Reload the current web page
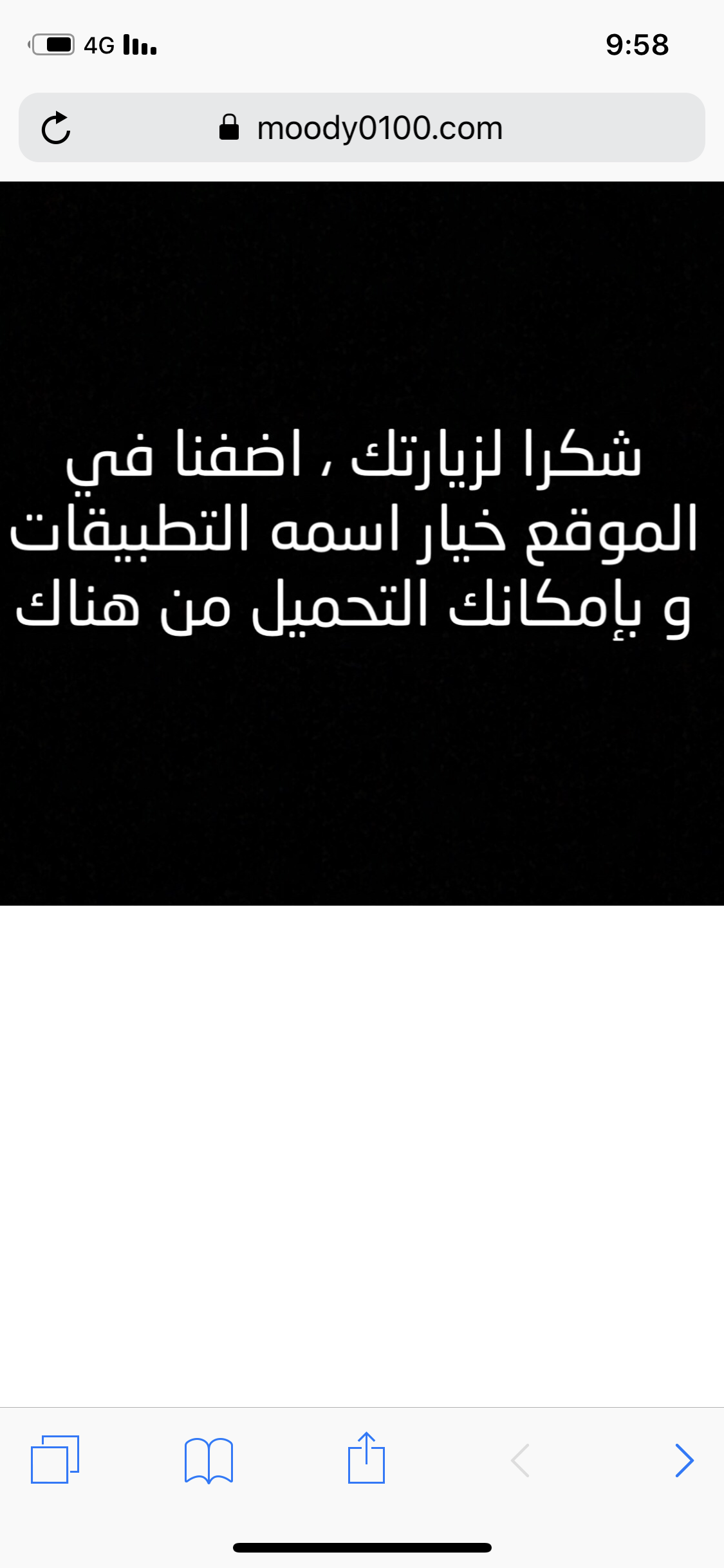Image resolution: width=724 pixels, height=1568 pixels. tap(56, 128)
